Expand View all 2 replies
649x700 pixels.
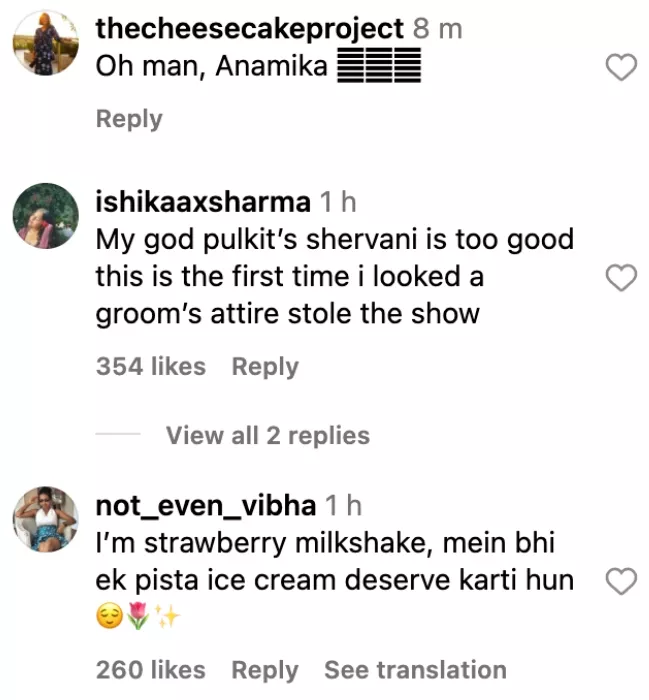[267, 436]
